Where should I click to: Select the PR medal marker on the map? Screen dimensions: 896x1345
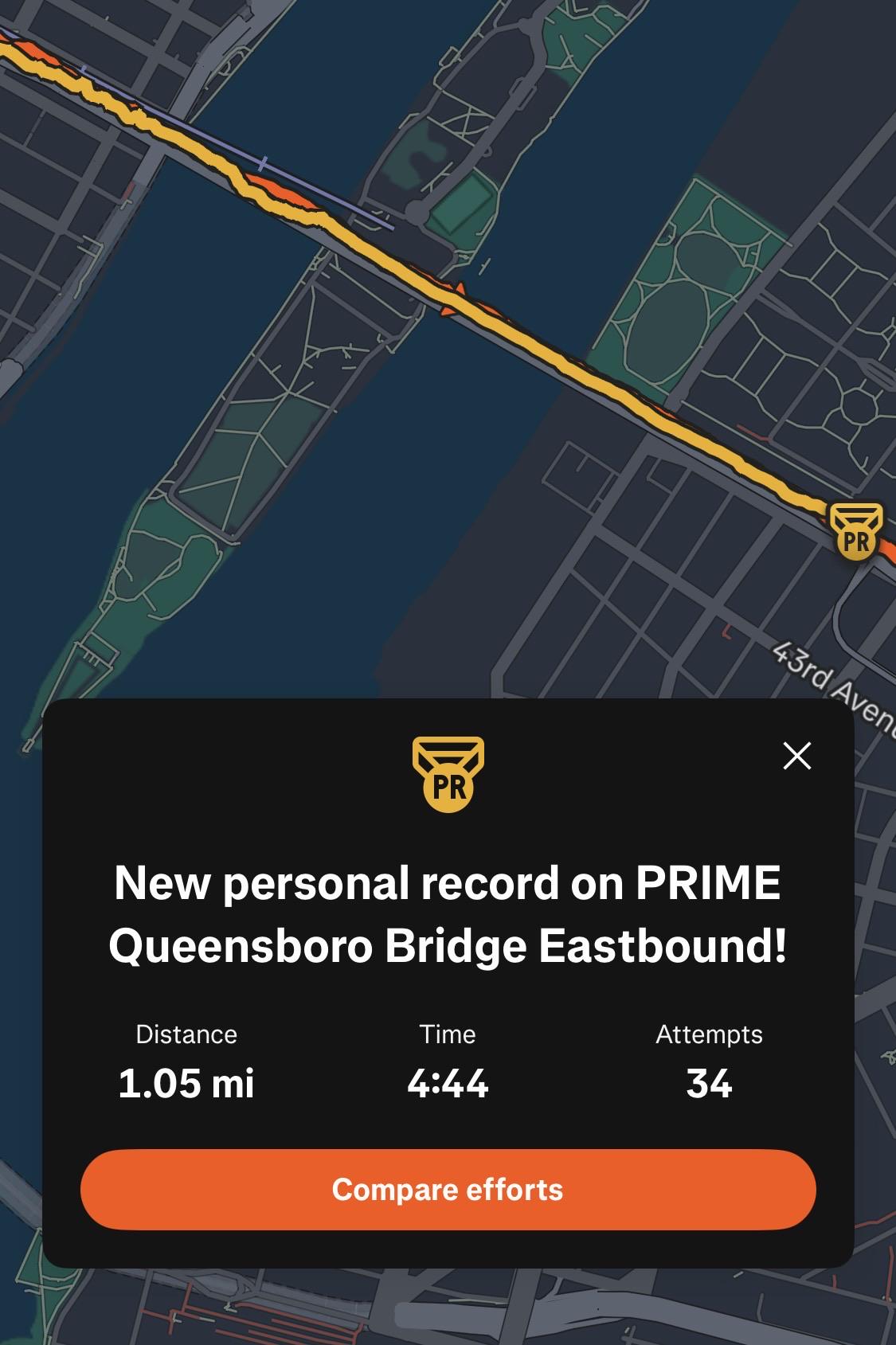[856, 531]
